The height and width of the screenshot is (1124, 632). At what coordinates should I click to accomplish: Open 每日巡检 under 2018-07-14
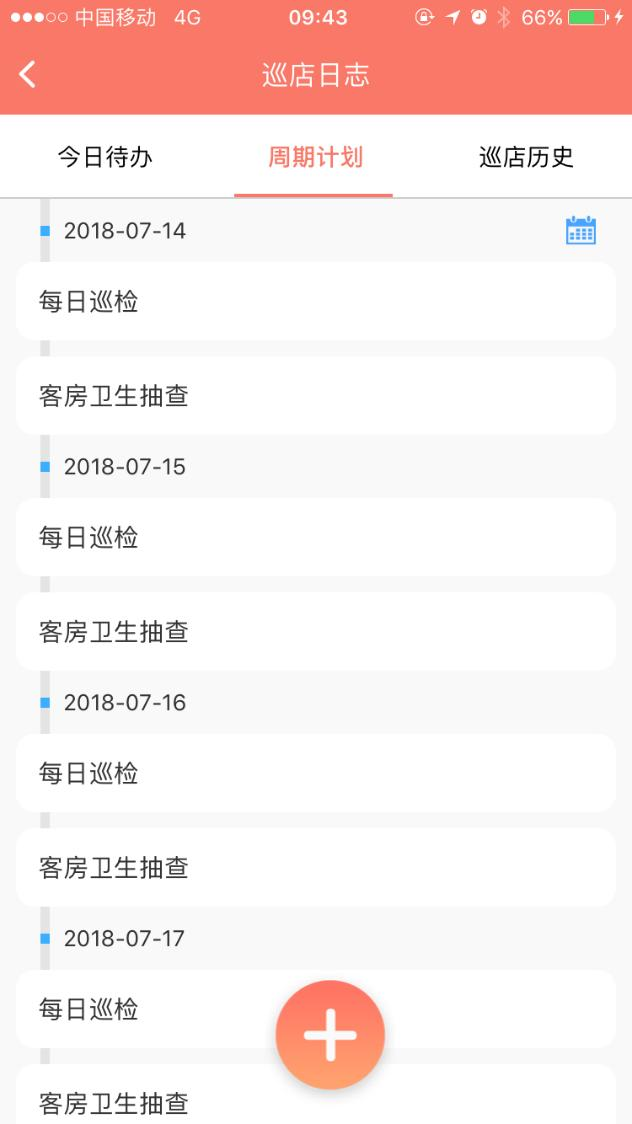coord(316,301)
